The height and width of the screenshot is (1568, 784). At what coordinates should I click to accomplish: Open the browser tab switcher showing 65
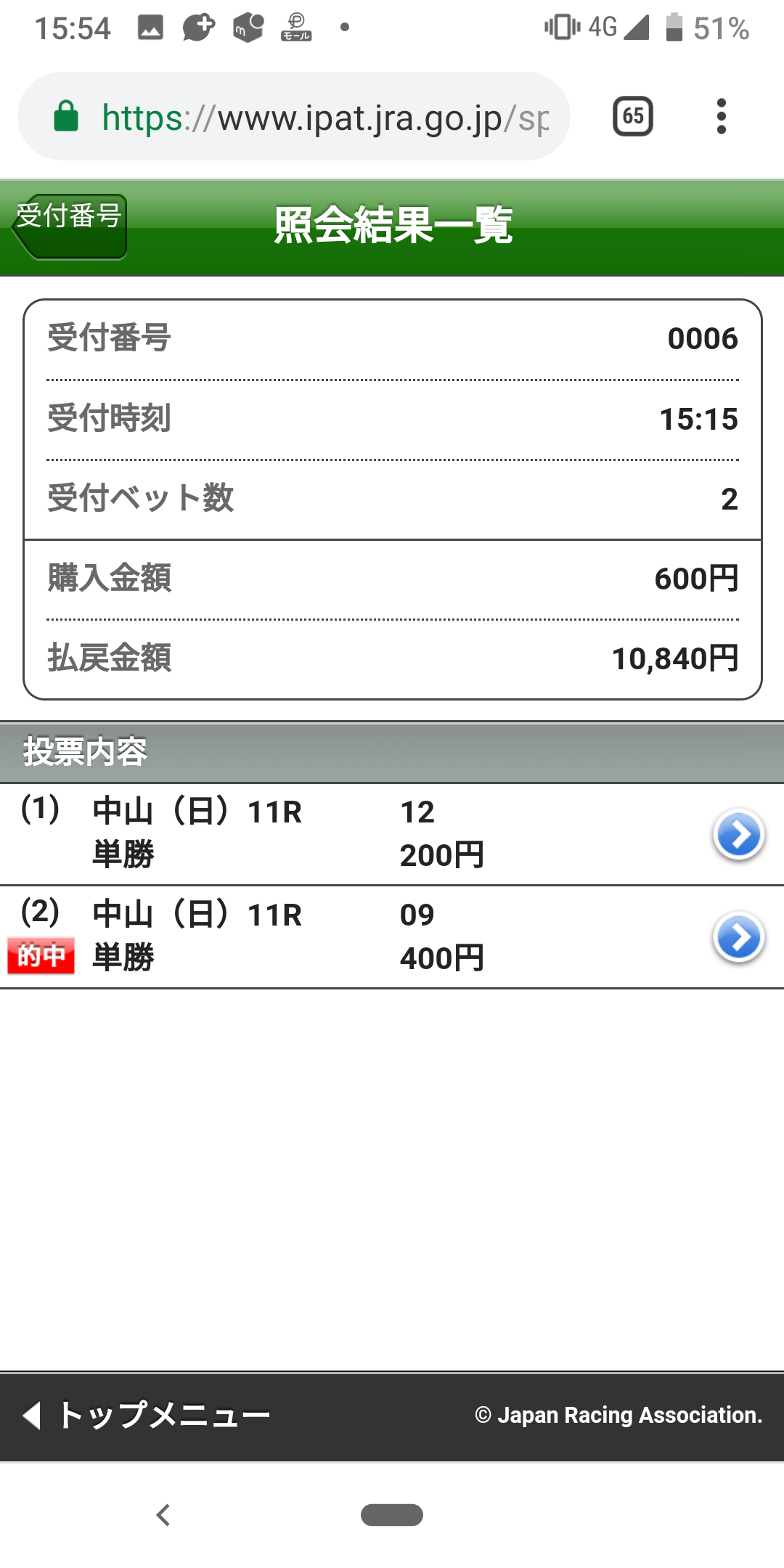coord(633,116)
